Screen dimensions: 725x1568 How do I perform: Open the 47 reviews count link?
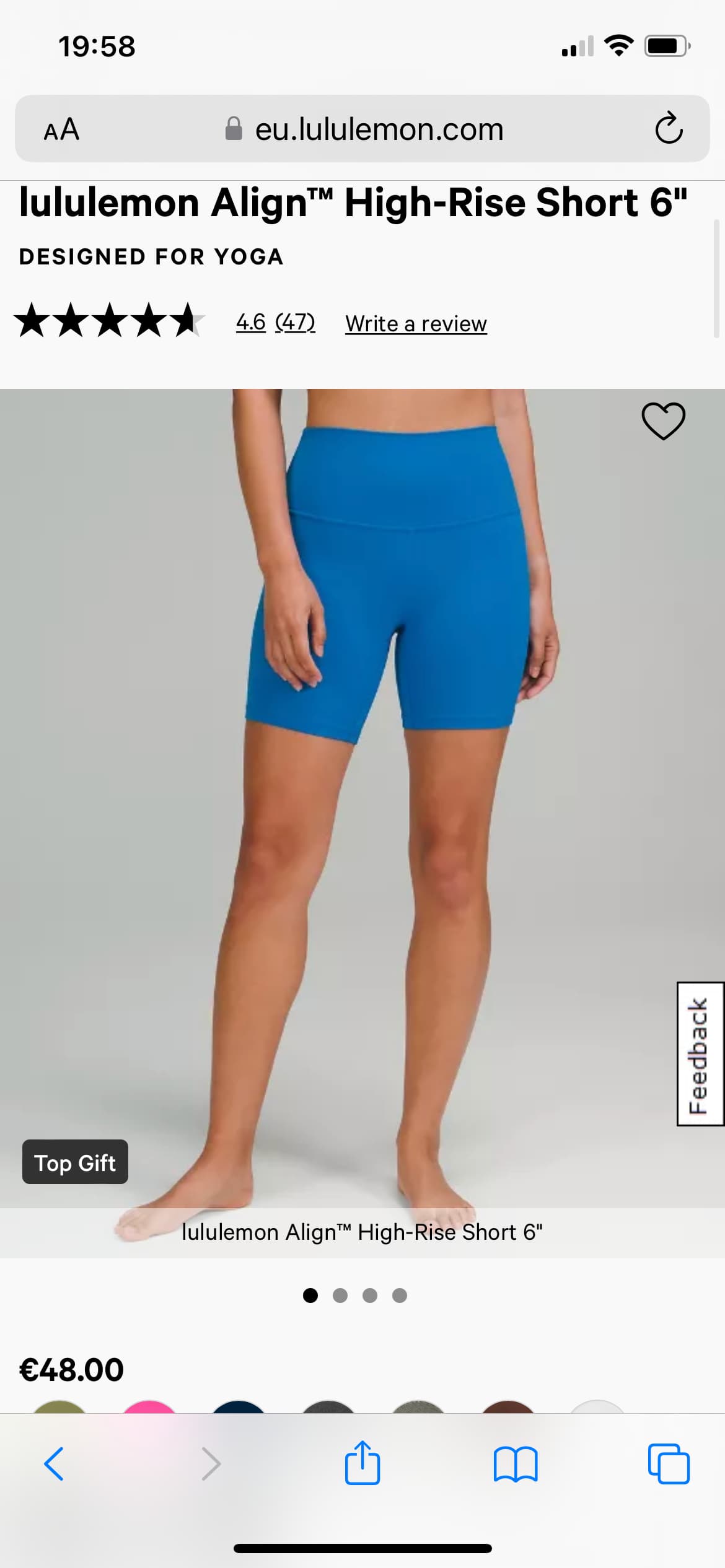pos(295,323)
